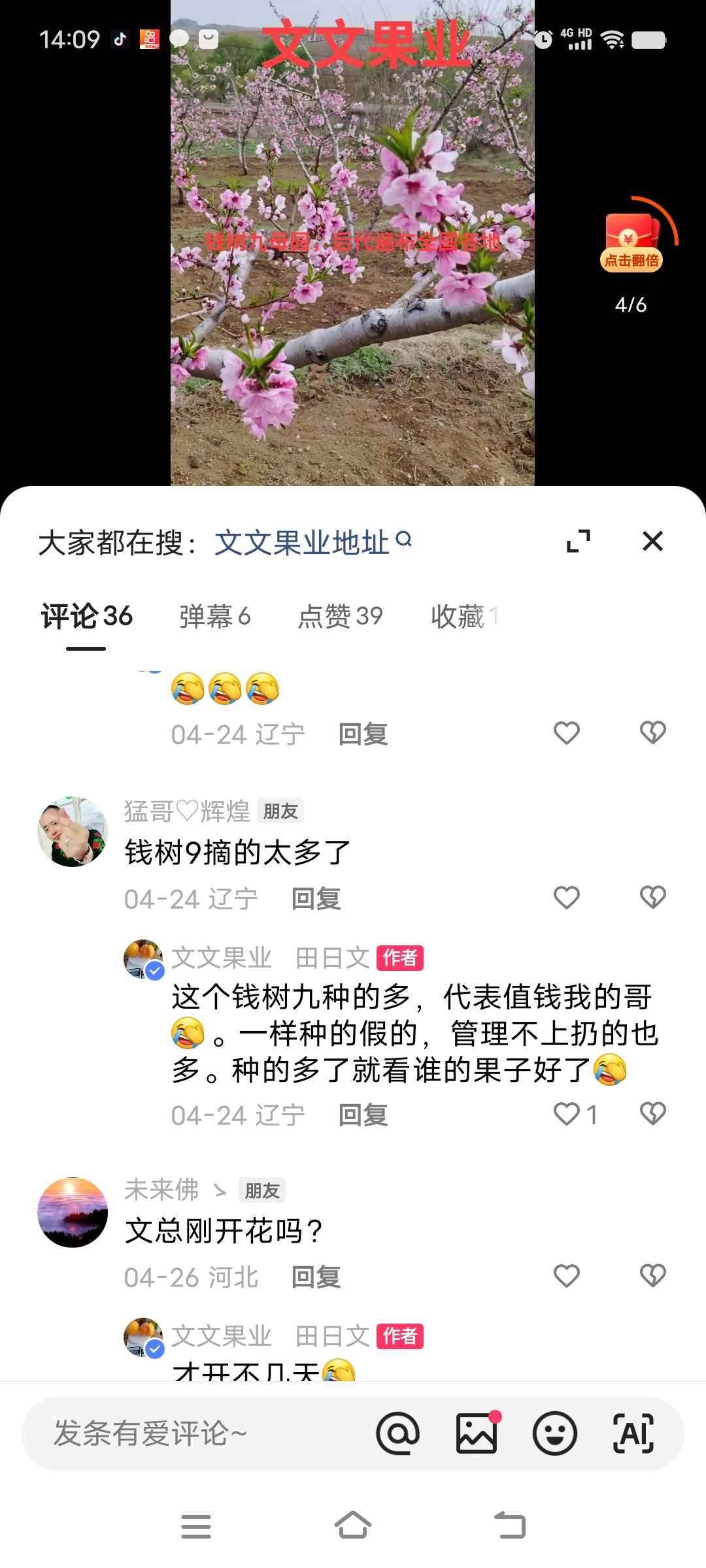The image size is (706, 1568).
Task: Open 未来佛's profile avatar
Action: [x=73, y=1213]
